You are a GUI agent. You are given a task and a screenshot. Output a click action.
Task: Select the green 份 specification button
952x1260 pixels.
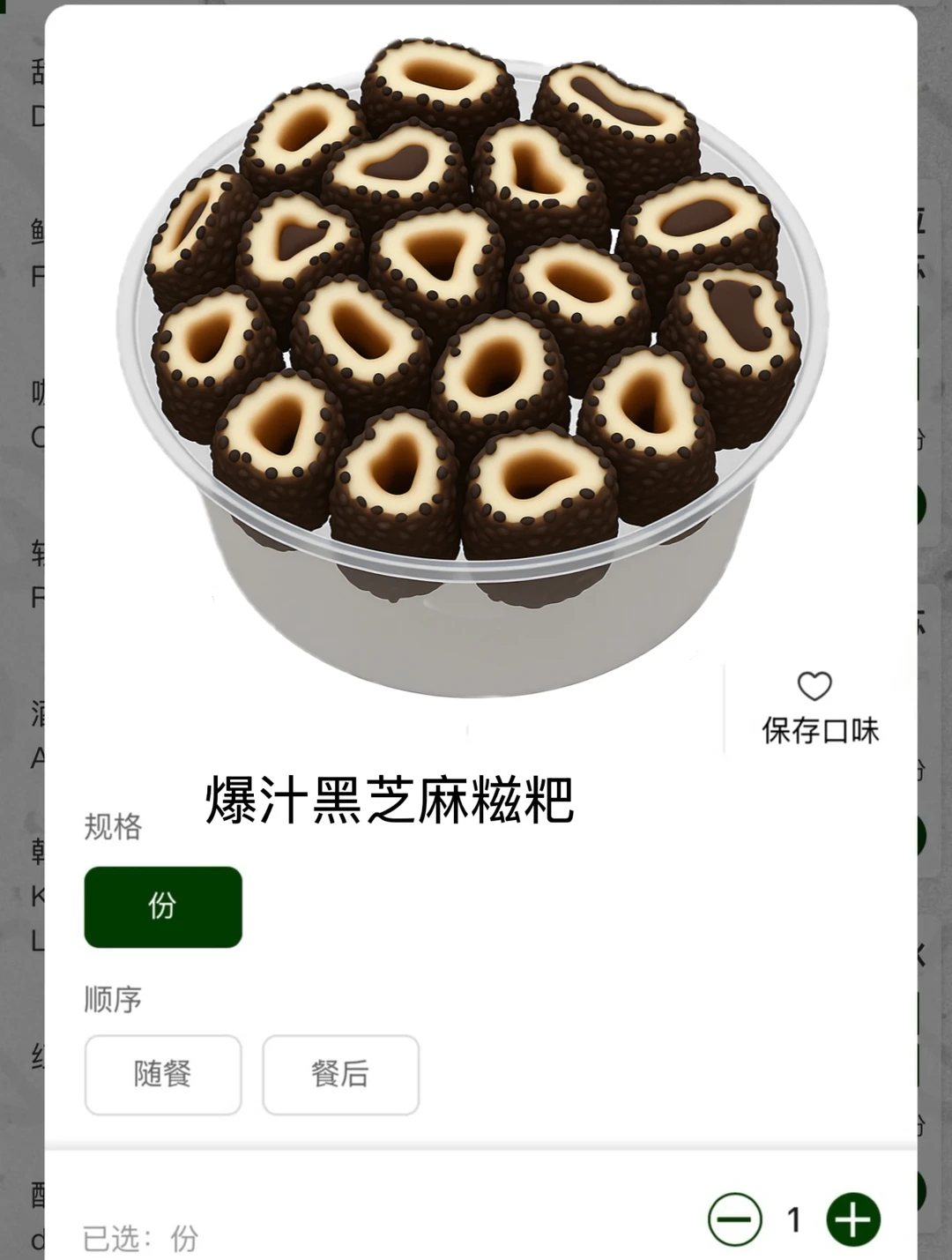coord(162,907)
